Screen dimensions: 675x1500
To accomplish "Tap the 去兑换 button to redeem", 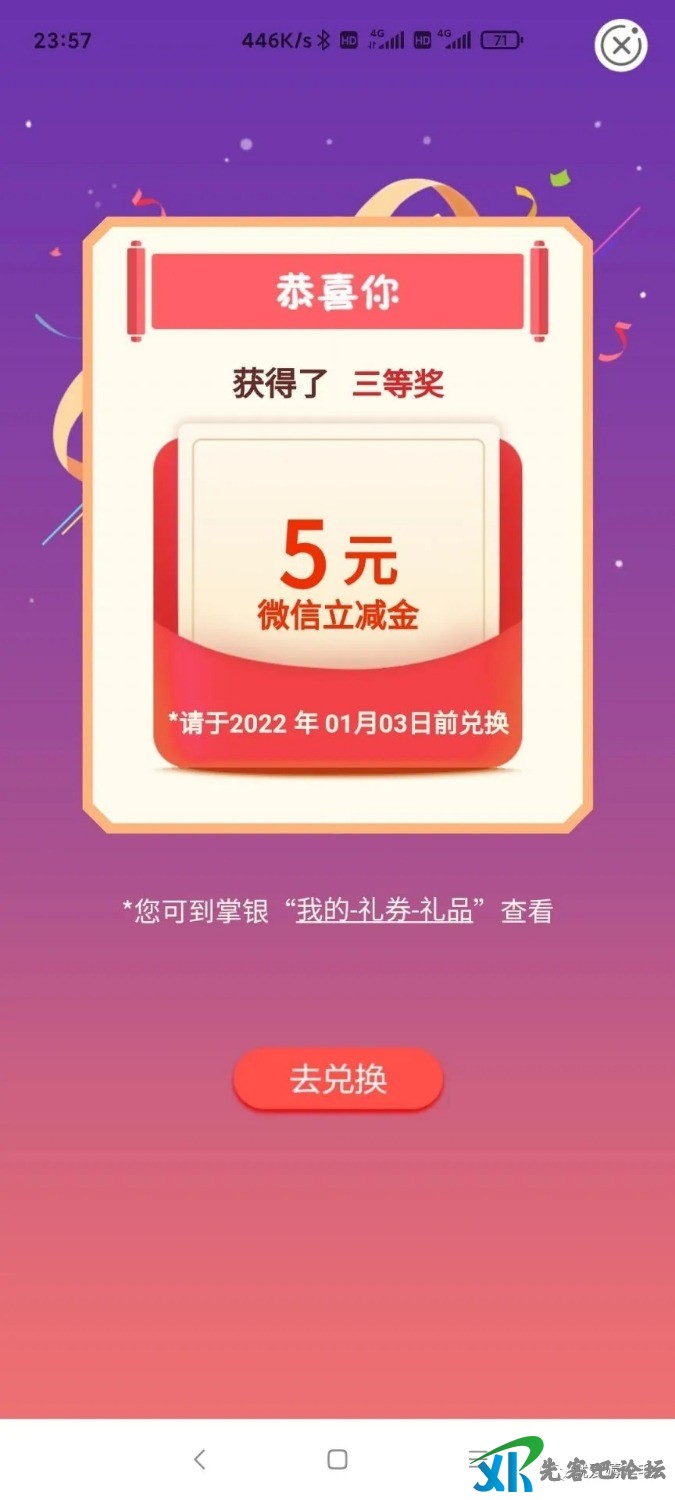I will (338, 1080).
